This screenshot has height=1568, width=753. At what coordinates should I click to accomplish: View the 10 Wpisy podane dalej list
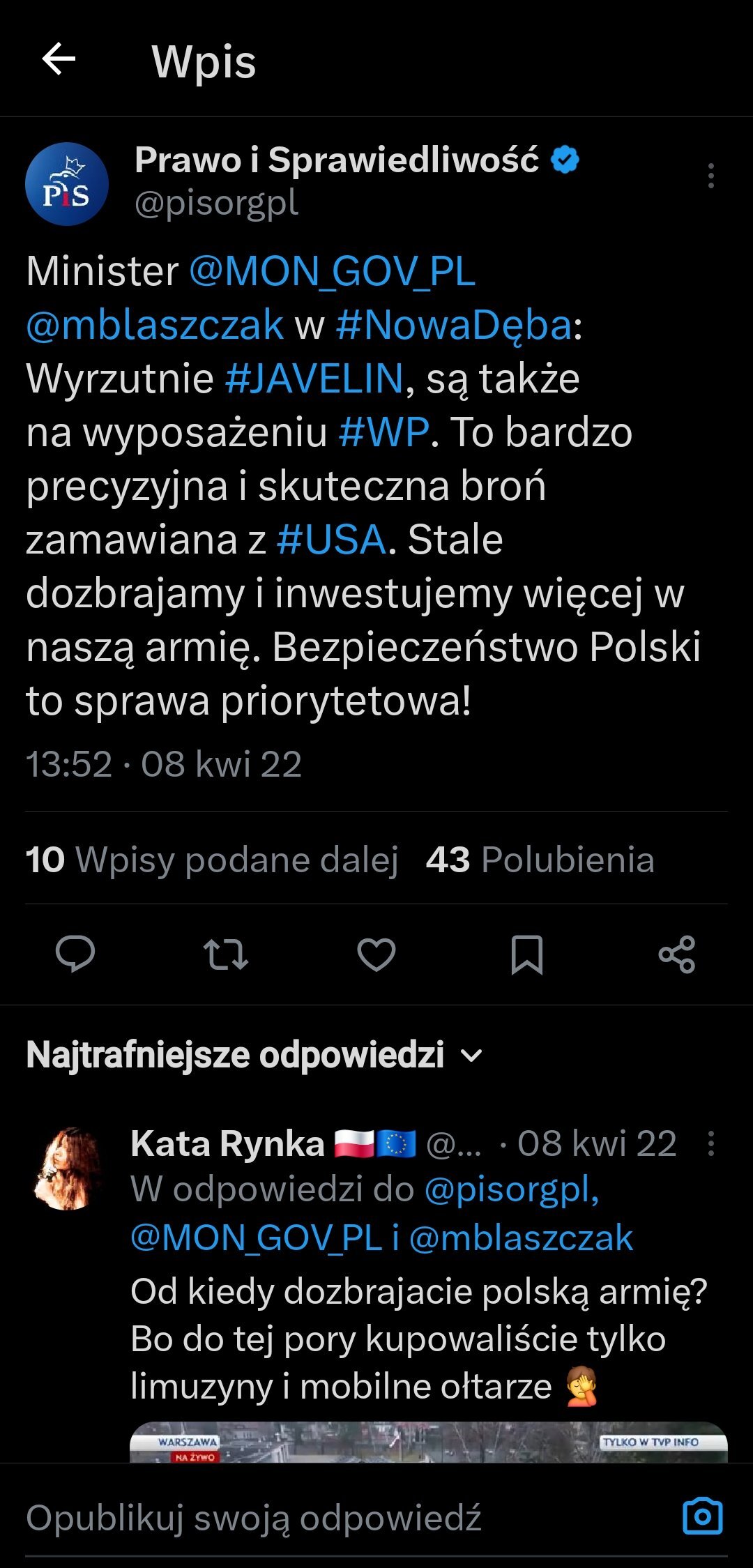tap(212, 860)
